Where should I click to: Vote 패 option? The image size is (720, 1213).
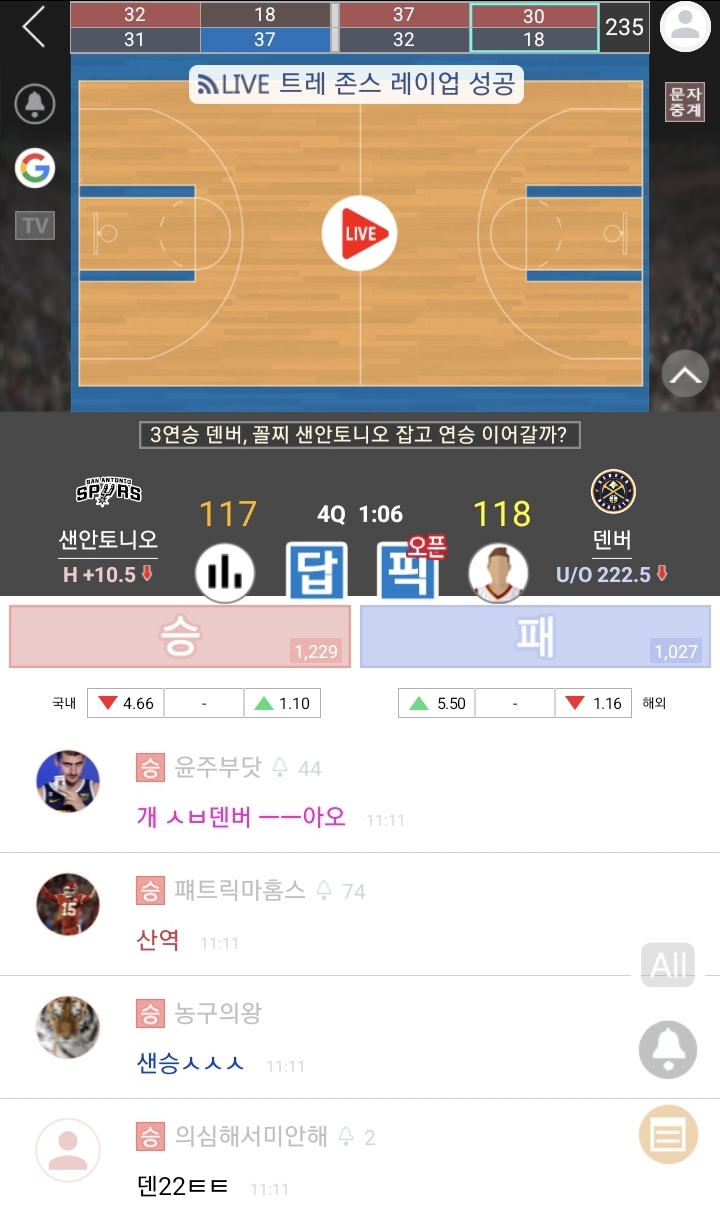pos(535,636)
